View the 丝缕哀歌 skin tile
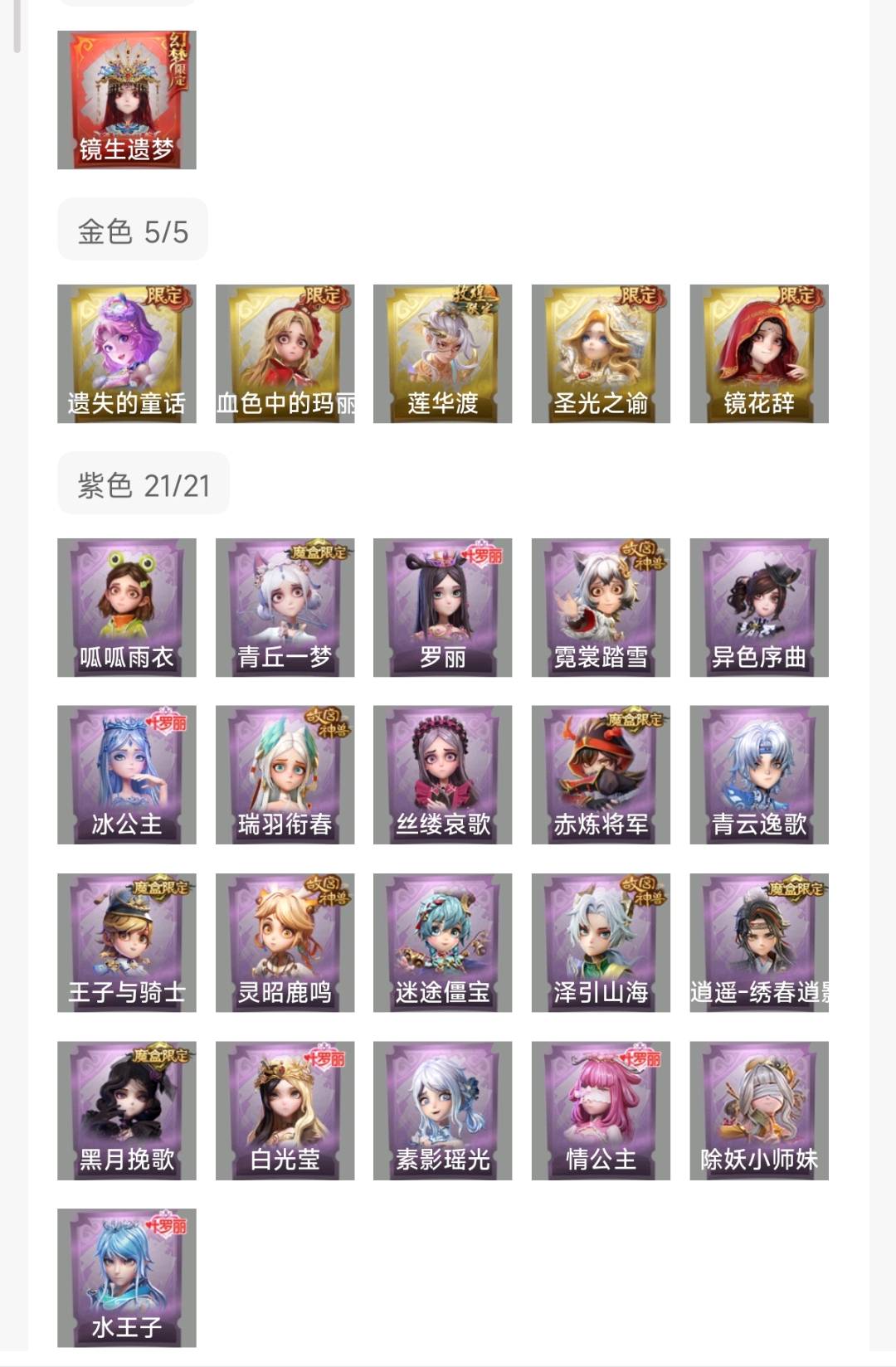The image size is (896, 1367). coord(442,775)
